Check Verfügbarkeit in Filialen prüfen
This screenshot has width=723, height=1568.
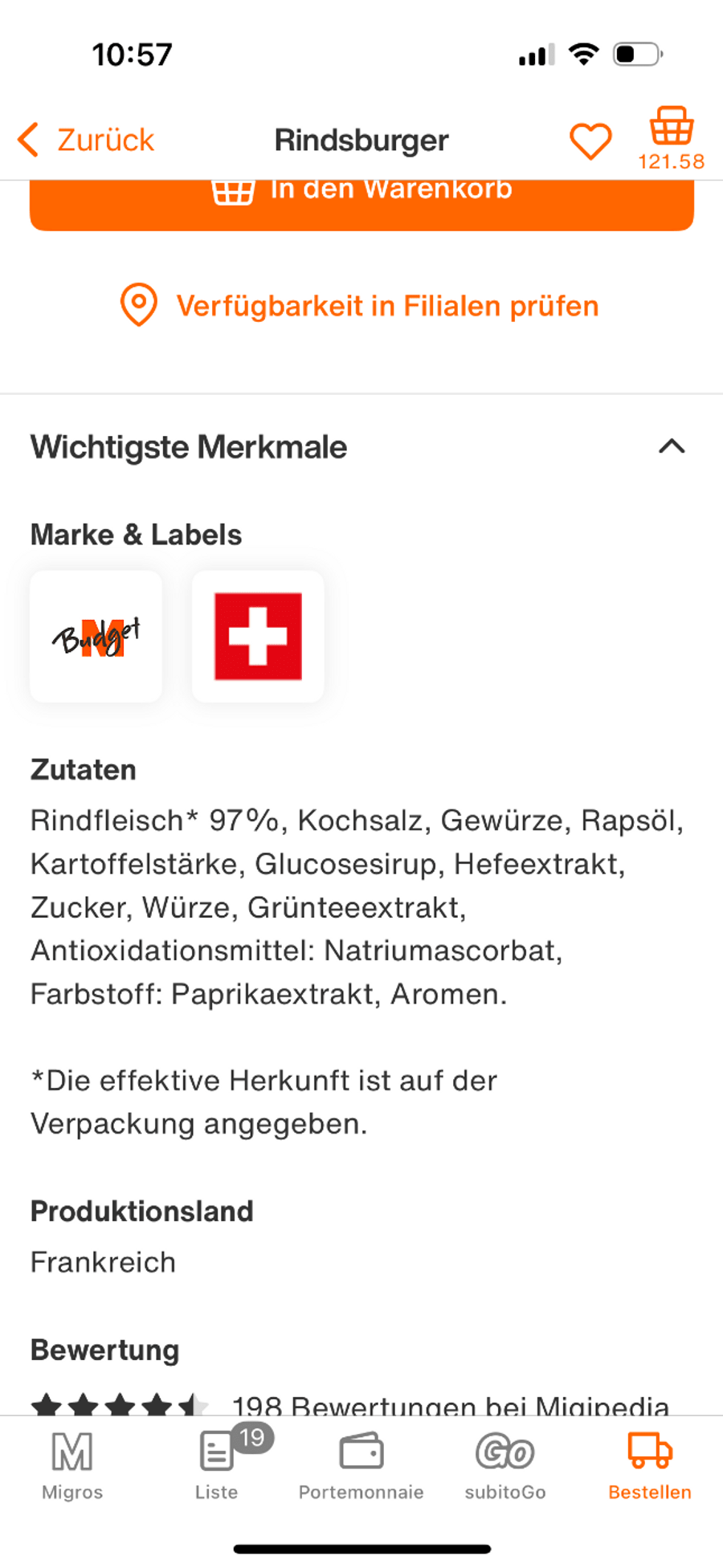pos(360,306)
